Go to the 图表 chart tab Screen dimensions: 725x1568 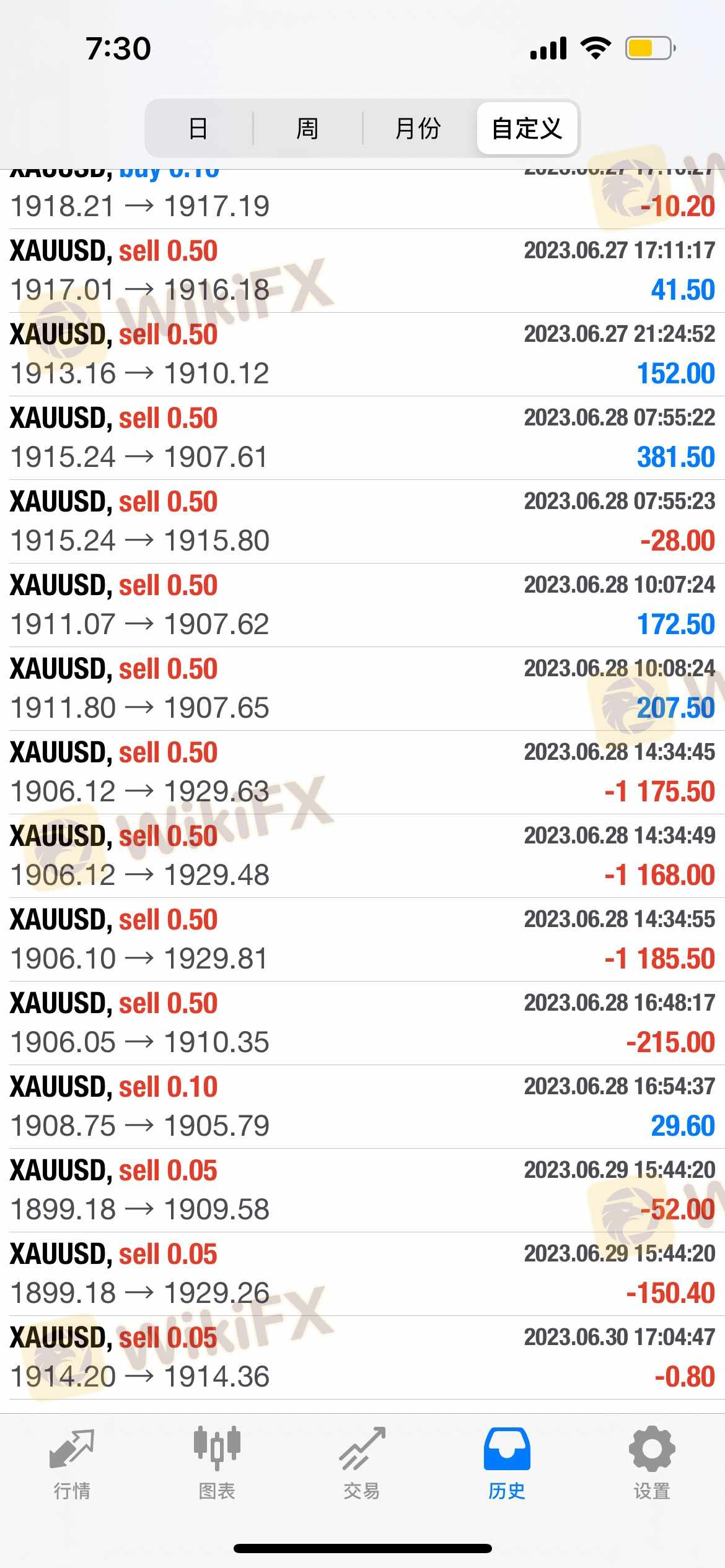click(217, 1463)
